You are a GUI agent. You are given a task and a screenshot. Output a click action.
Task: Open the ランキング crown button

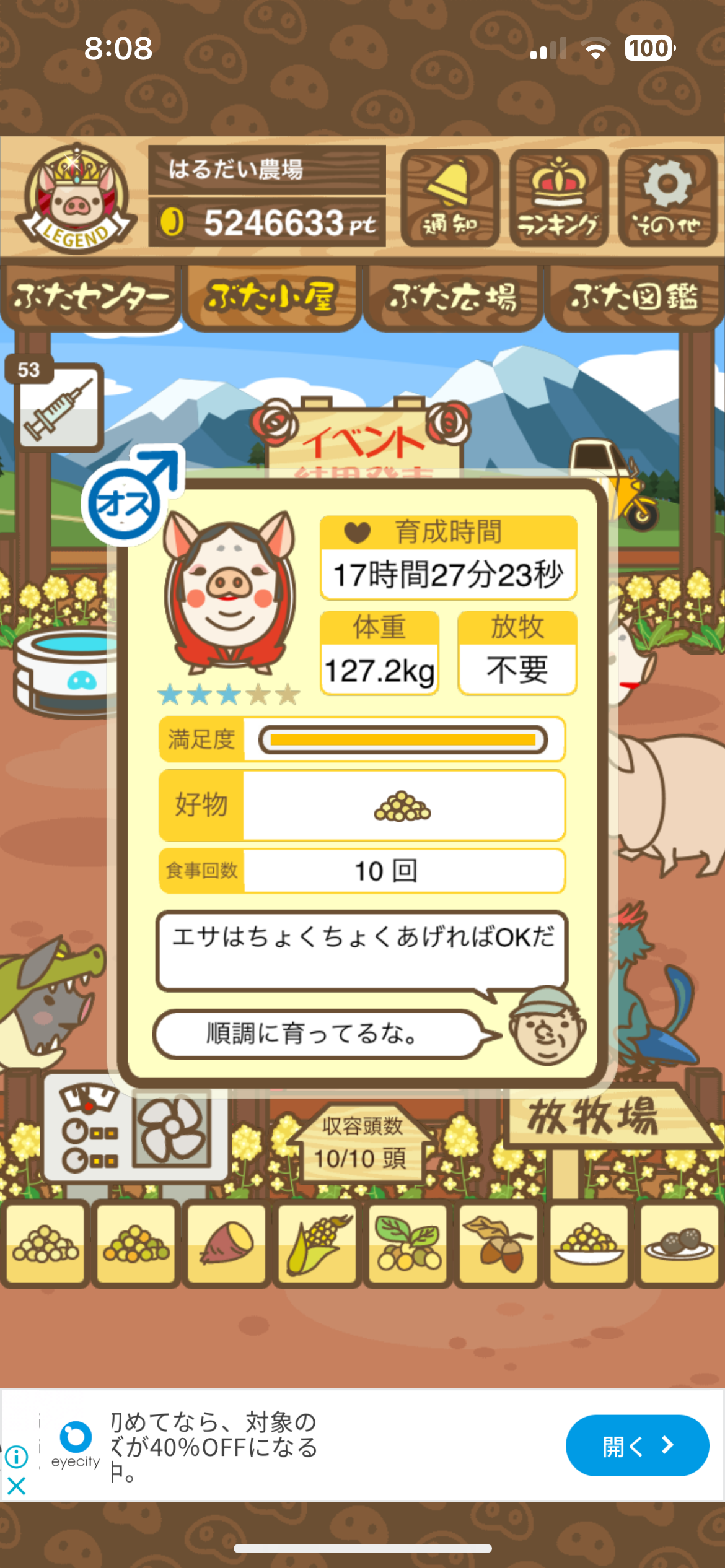pos(558,198)
